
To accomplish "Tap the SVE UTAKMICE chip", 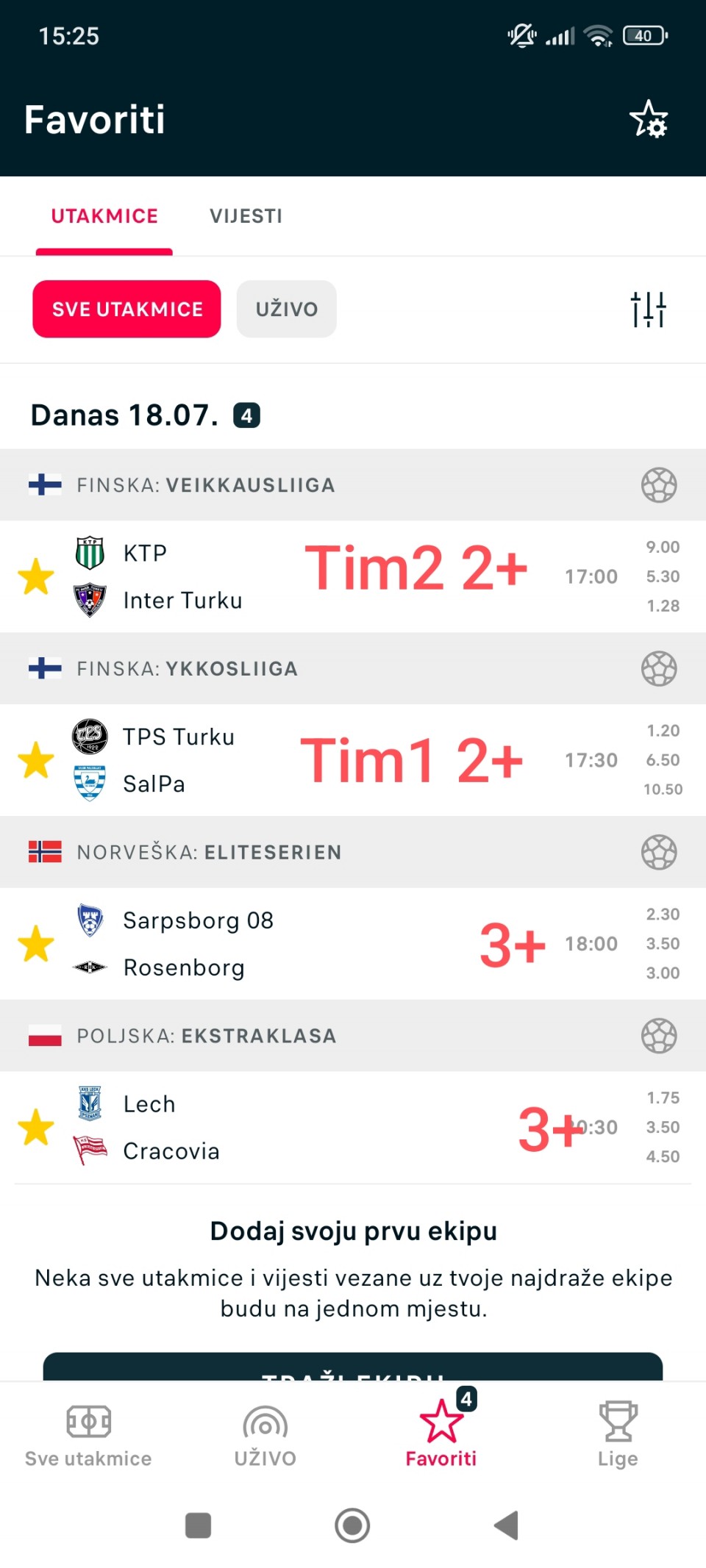I will coord(126,309).
